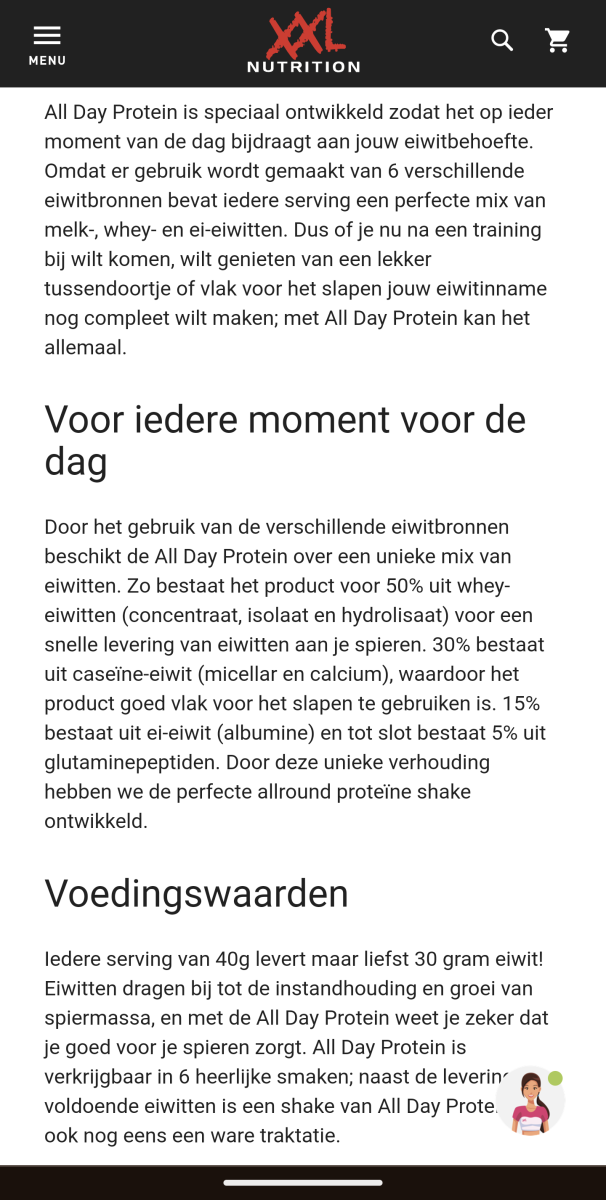View the shopping cart
This screenshot has height=1200, width=606.
click(x=557, y=41)
